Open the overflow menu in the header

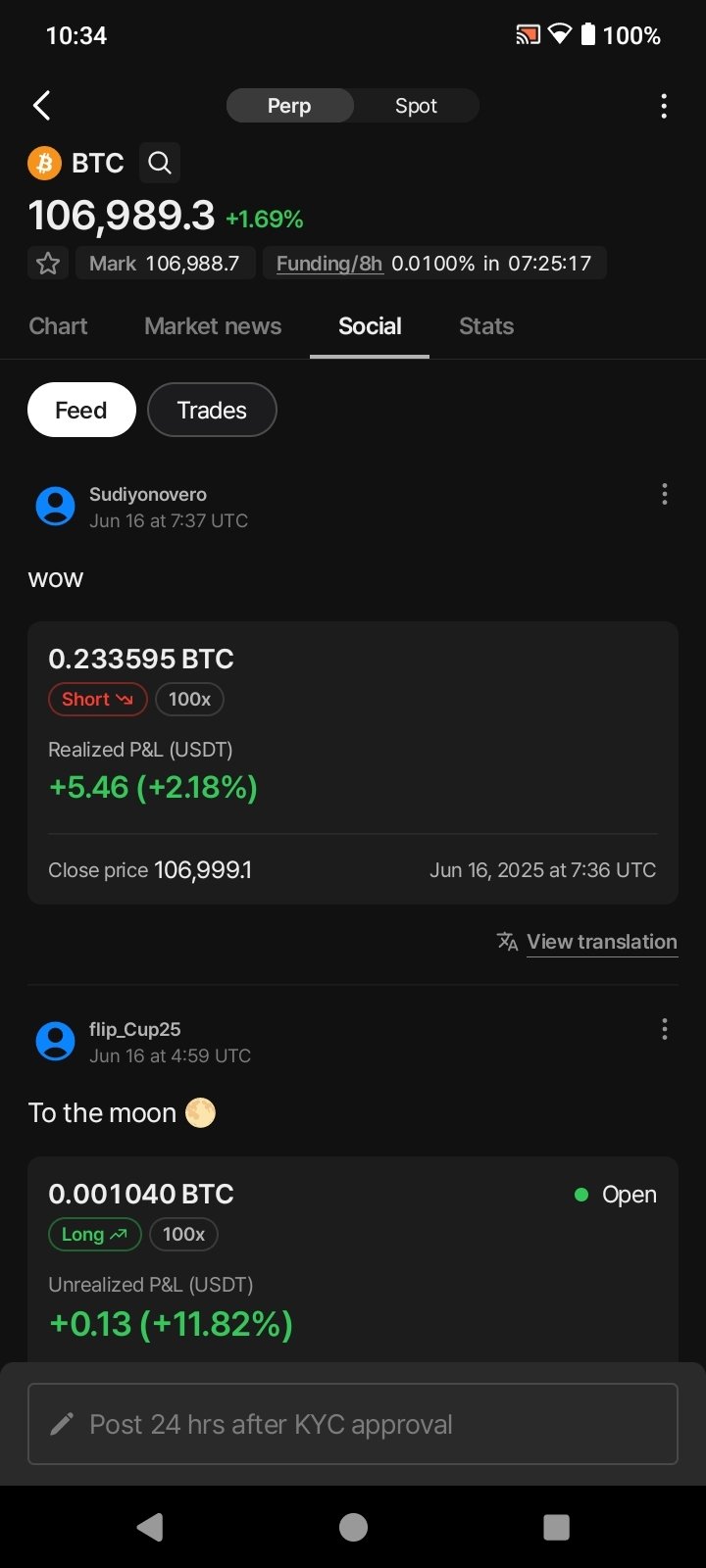(664, 106)
